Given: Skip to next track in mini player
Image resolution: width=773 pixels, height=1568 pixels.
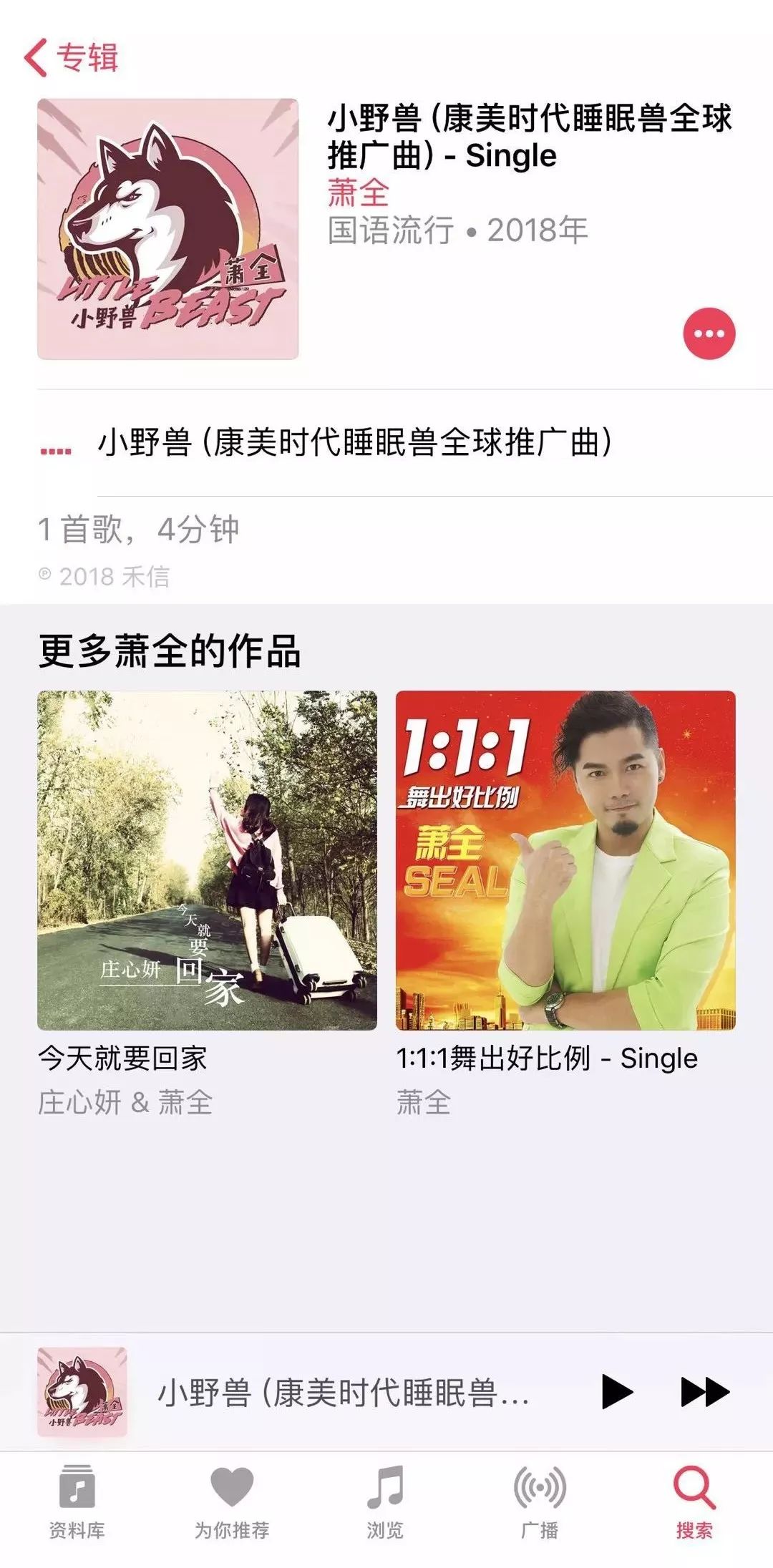Looking at the screenshot, I should pyautogui.click(x=704, y=1391).
